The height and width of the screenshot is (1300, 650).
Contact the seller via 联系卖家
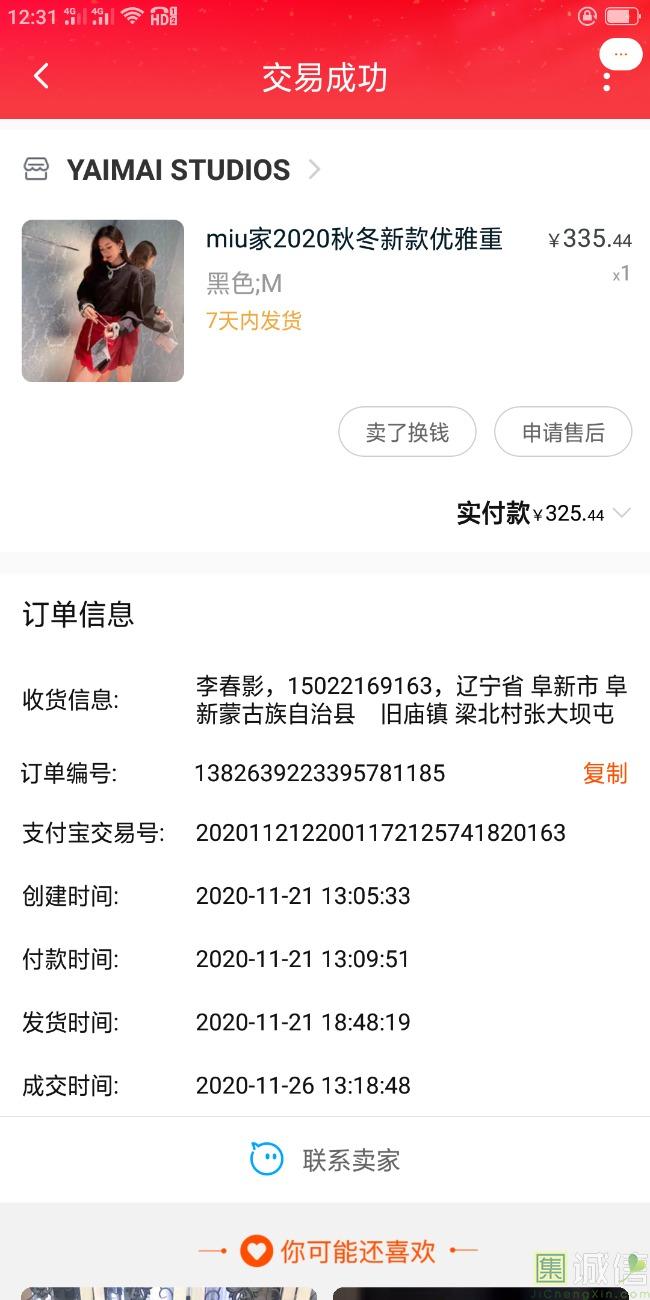(325, 1160)
